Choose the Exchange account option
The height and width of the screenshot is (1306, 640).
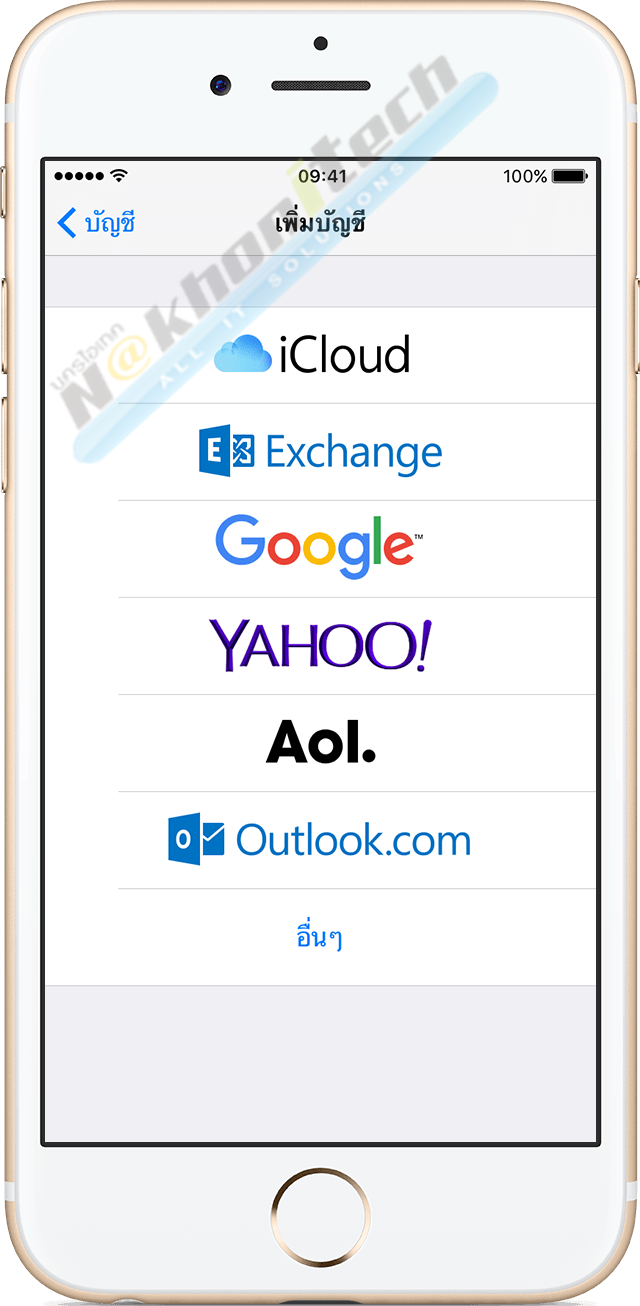click(x=320, y=452)
